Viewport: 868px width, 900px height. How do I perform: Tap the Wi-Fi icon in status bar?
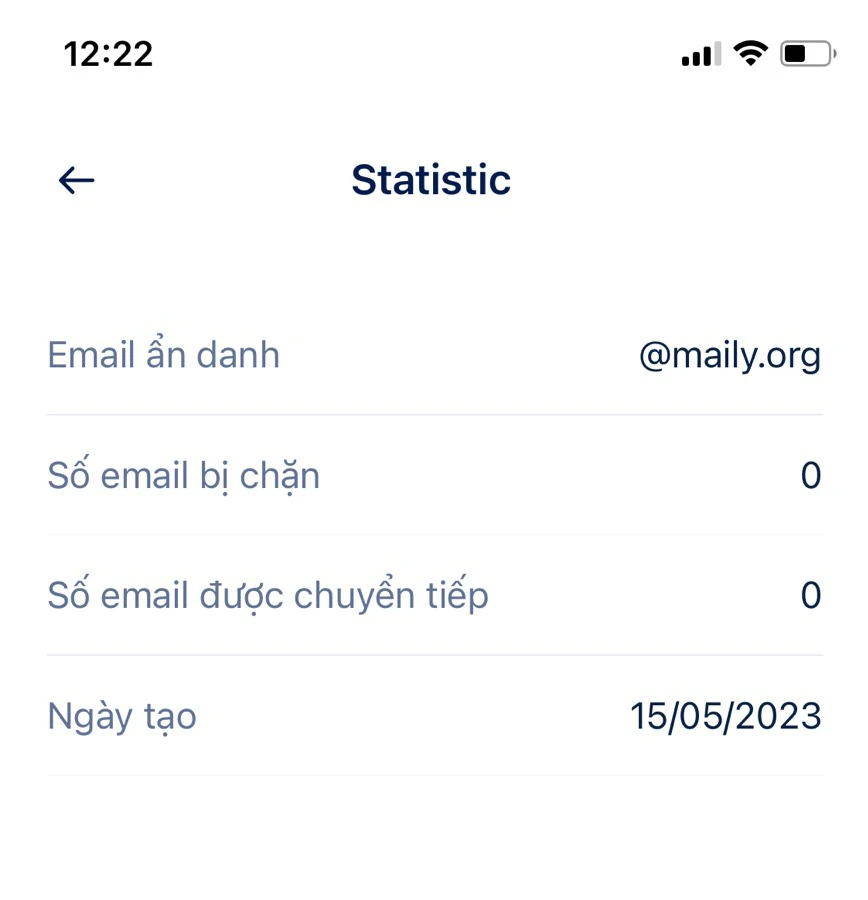751,52
